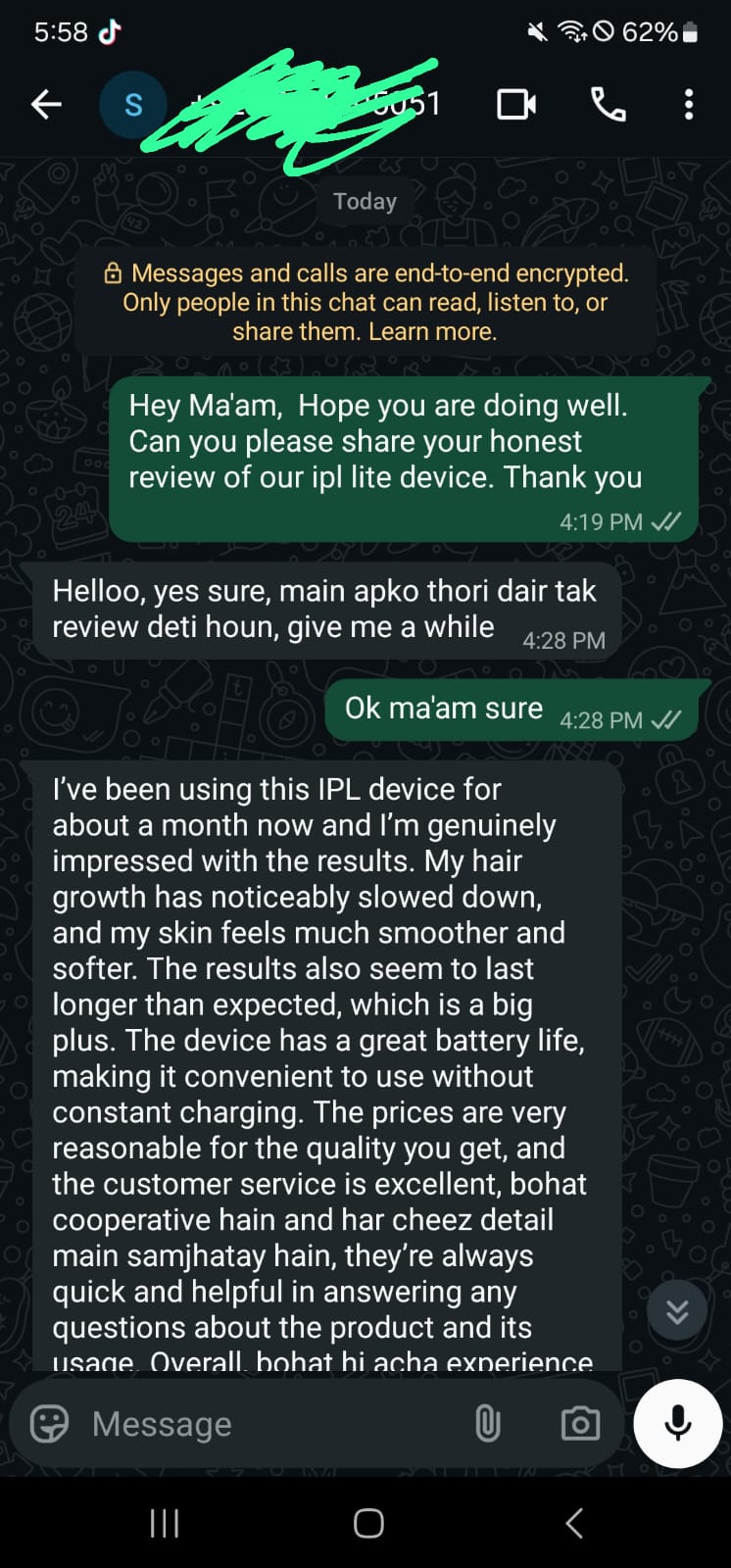Image resolution: width=731 pixels, height=1568 pixels.
Task: Record a voice message with the microphone
Action: tap(678, 1423)
